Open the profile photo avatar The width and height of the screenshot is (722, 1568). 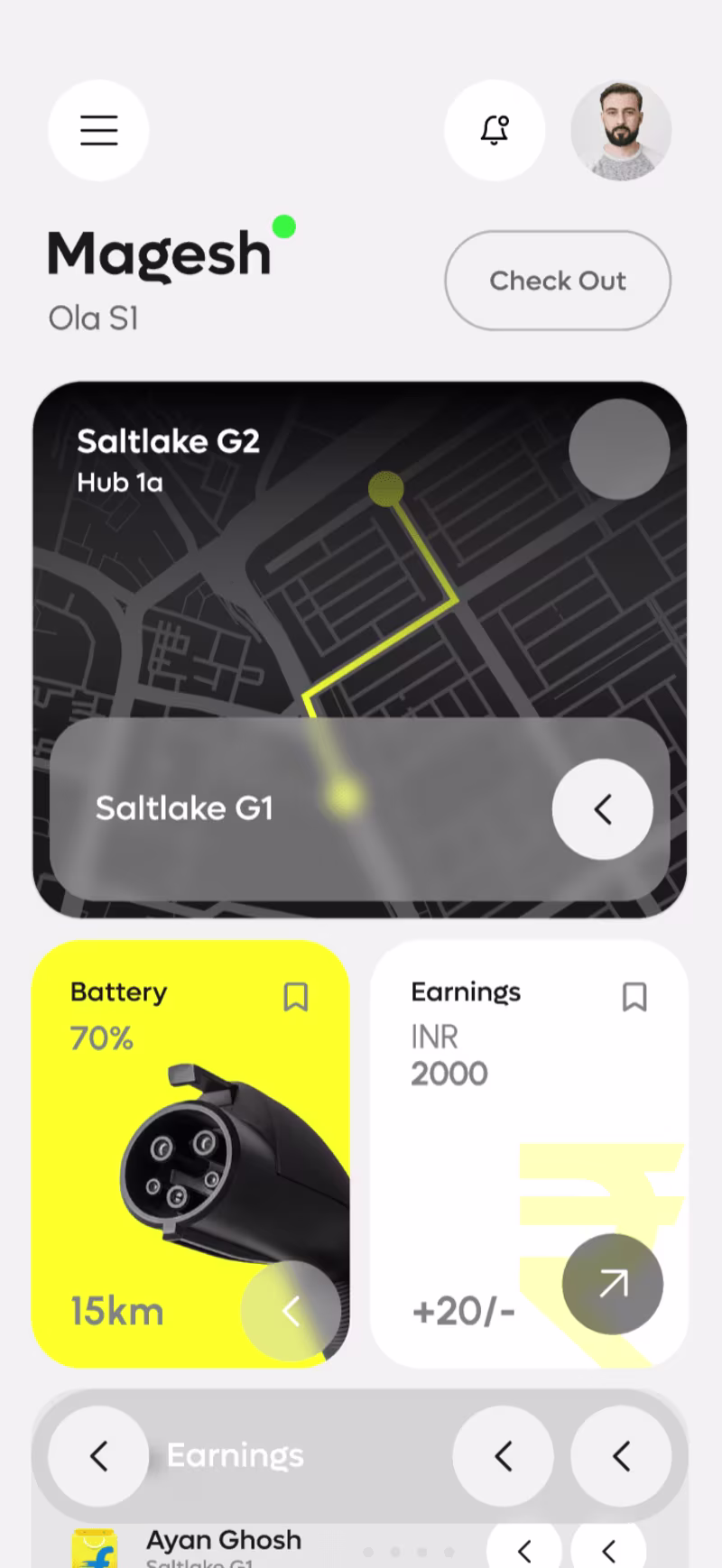coord(621,130)
